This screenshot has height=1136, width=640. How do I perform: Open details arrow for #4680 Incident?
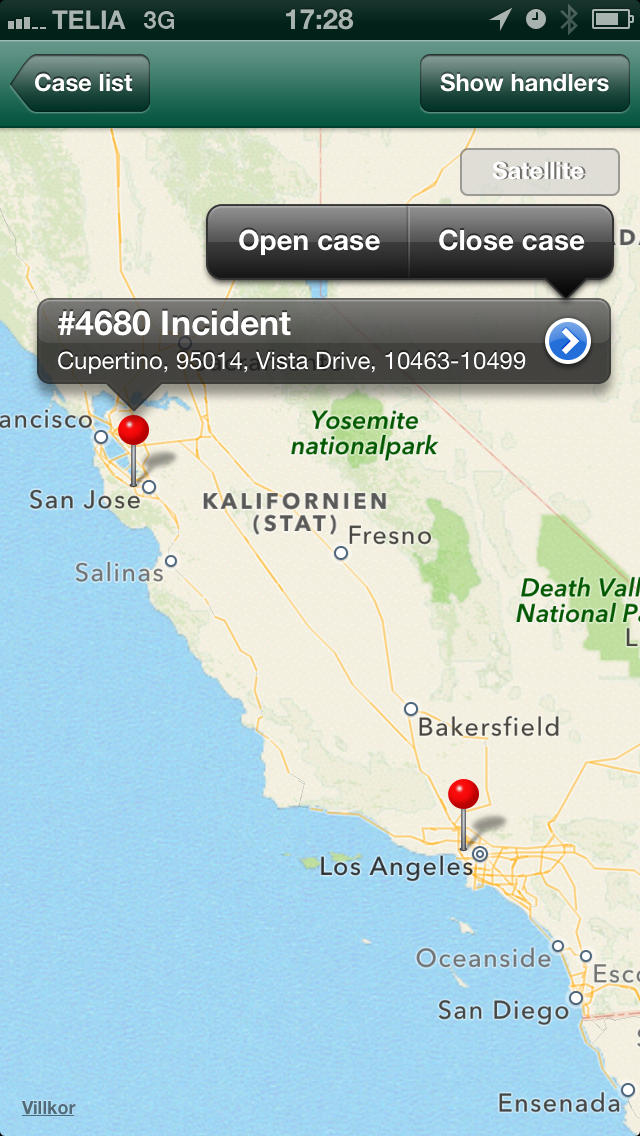tap(568, 341)
